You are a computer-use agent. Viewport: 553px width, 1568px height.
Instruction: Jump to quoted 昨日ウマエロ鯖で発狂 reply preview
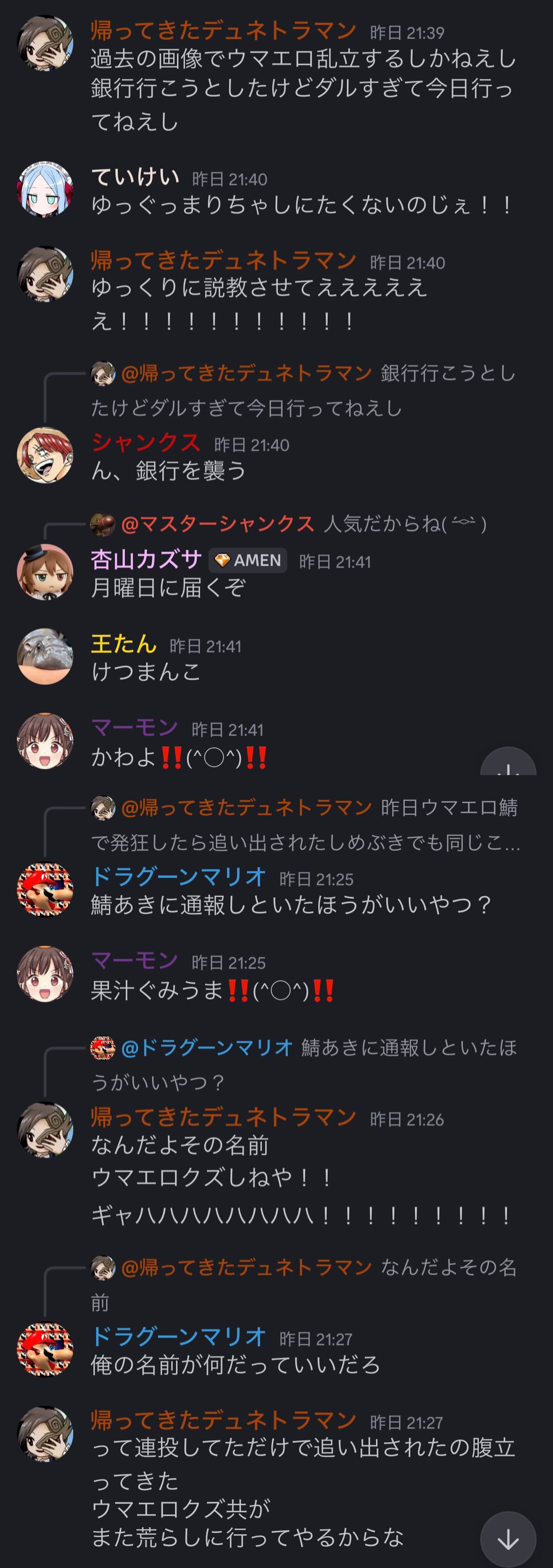click(305, 825)
